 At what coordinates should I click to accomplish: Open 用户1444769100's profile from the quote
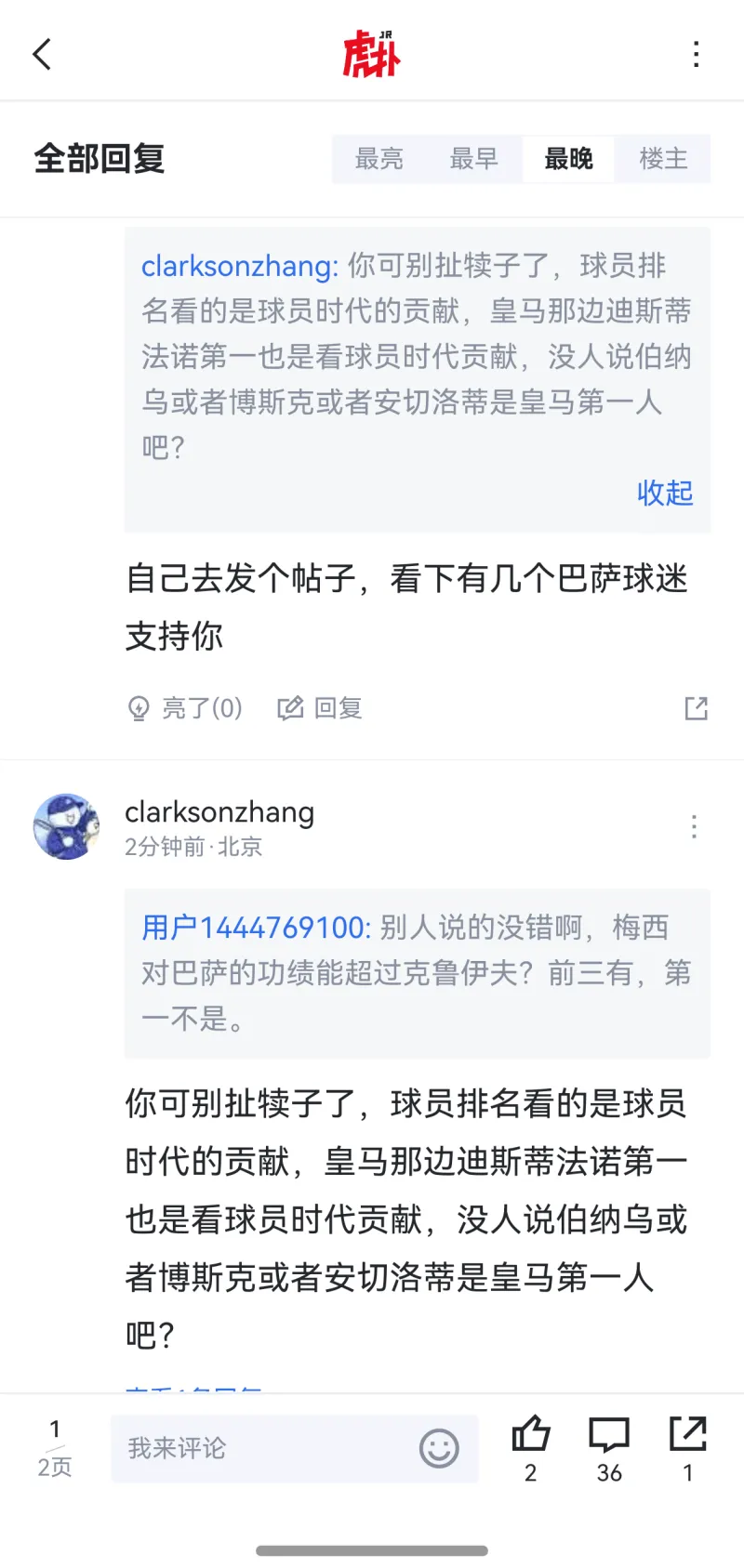click(256, 927)
